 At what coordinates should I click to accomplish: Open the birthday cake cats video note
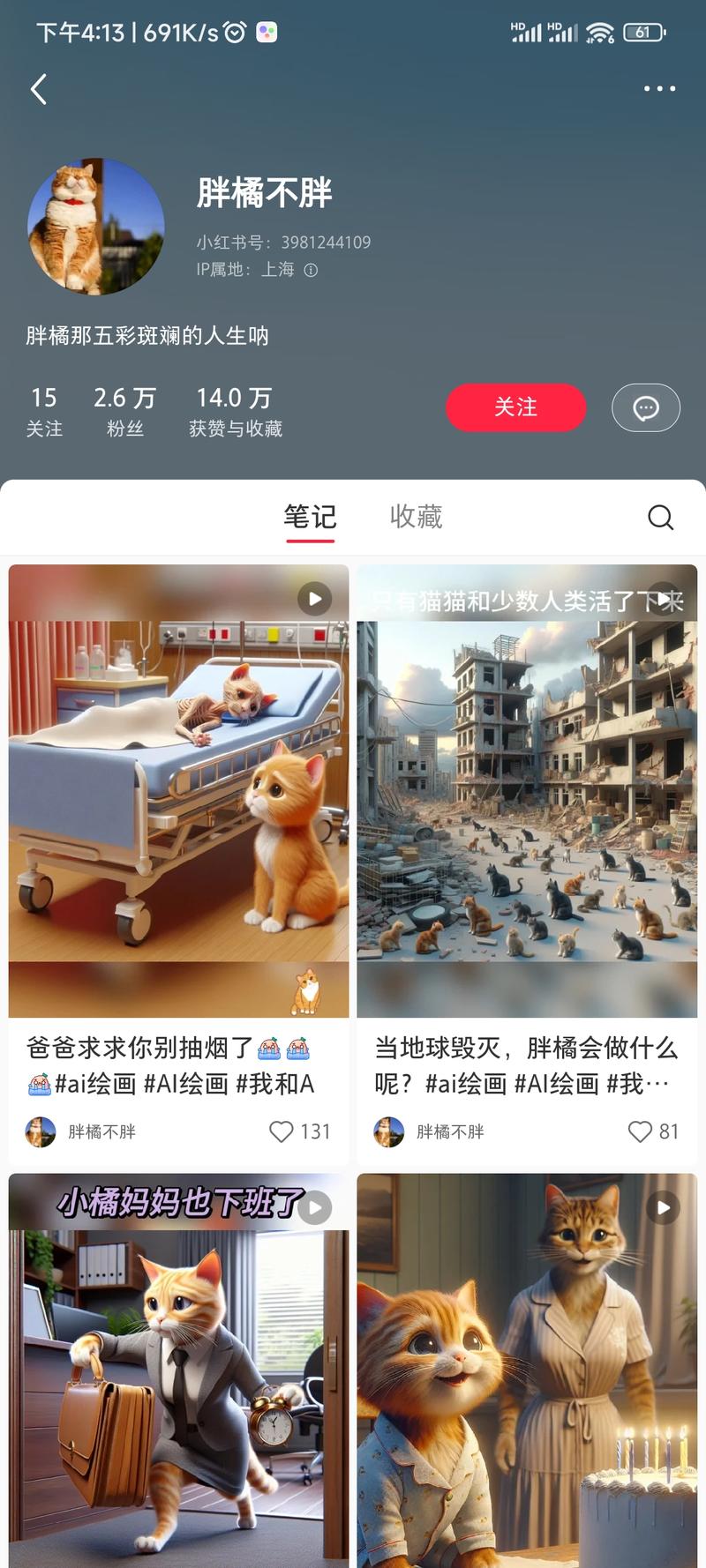(527, 1367)
